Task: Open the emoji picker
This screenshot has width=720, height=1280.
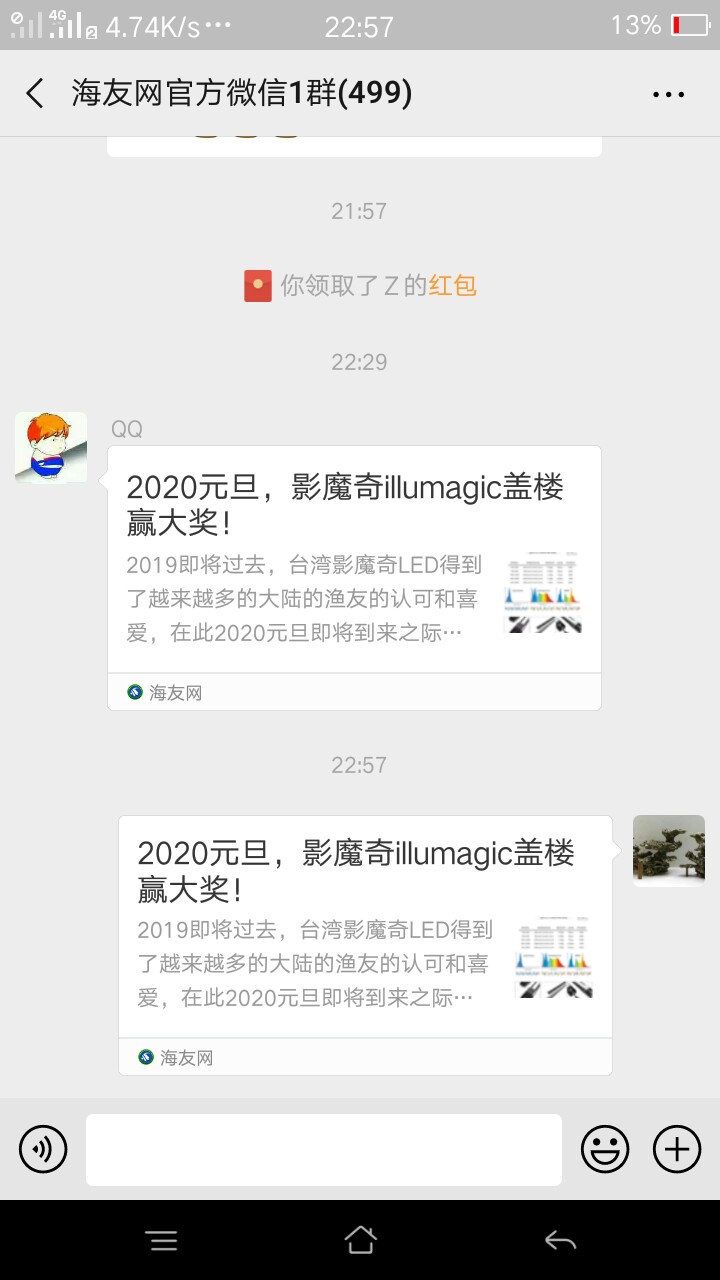Action: 605,1149
